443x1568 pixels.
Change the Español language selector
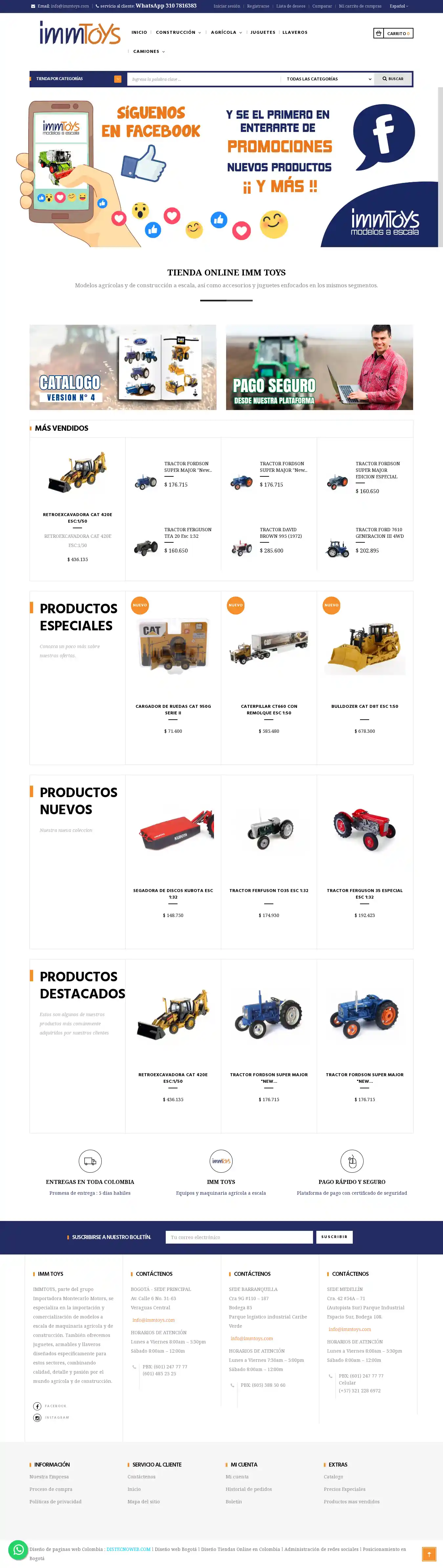coord(399,6)
